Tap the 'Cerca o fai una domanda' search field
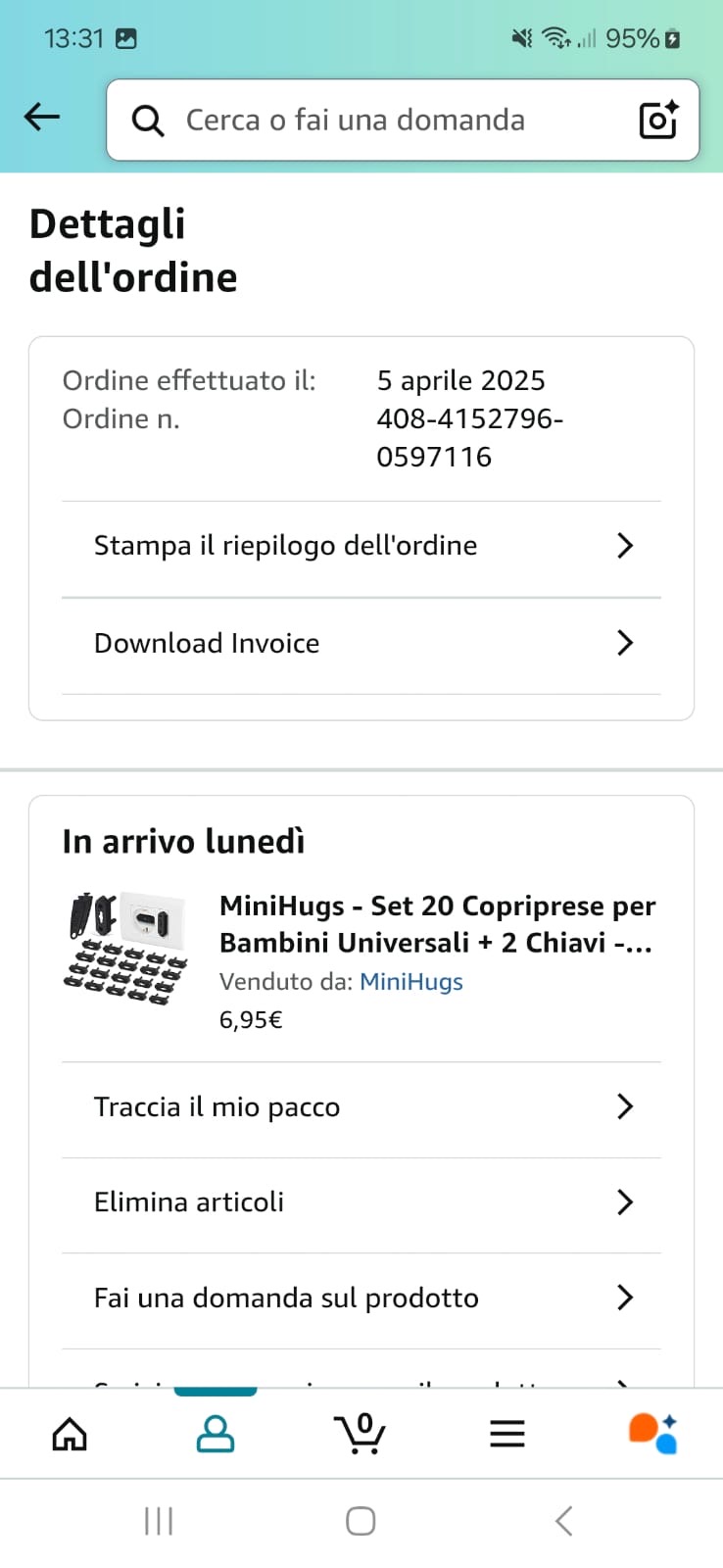723x1568 pixels. [372, 120]
